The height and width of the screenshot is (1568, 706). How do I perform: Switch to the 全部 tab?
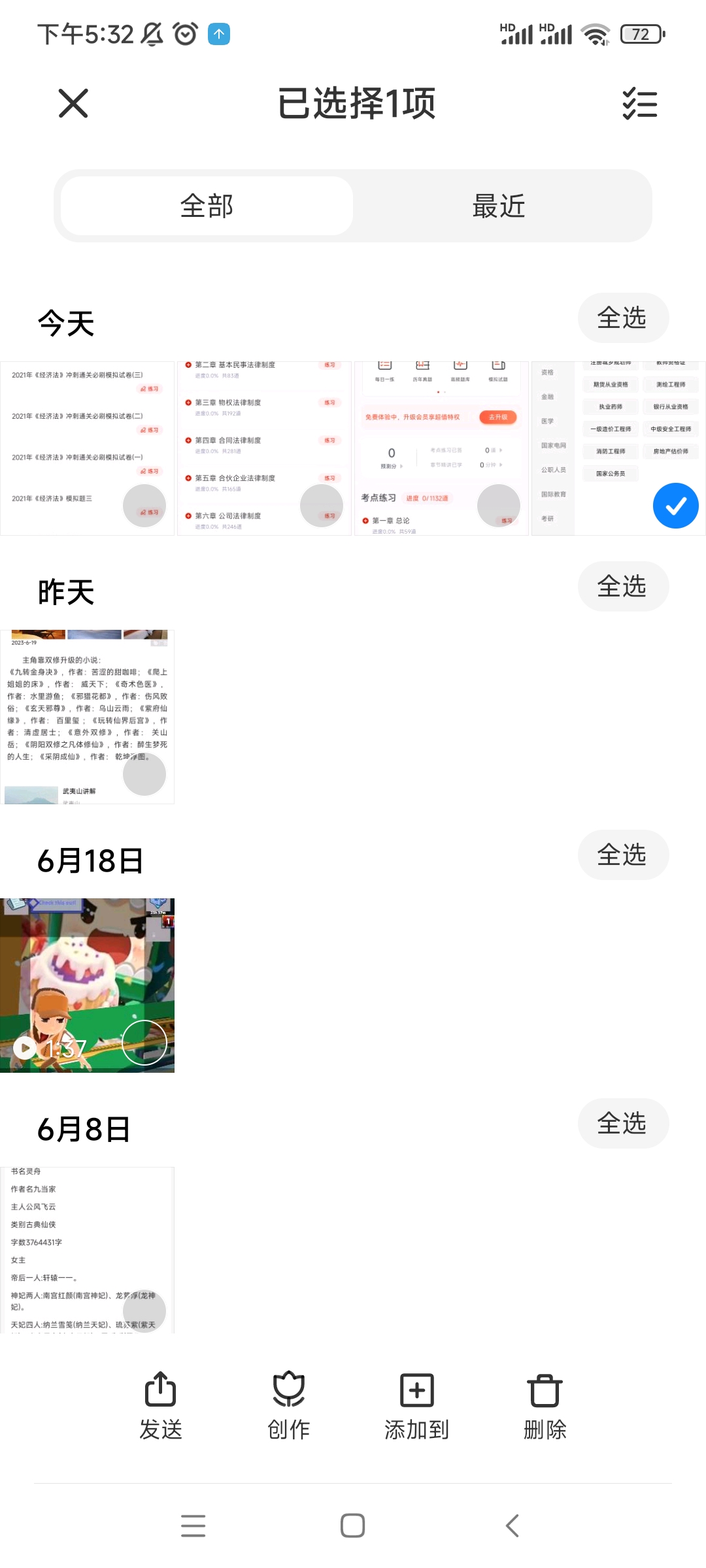pos(206,205)
